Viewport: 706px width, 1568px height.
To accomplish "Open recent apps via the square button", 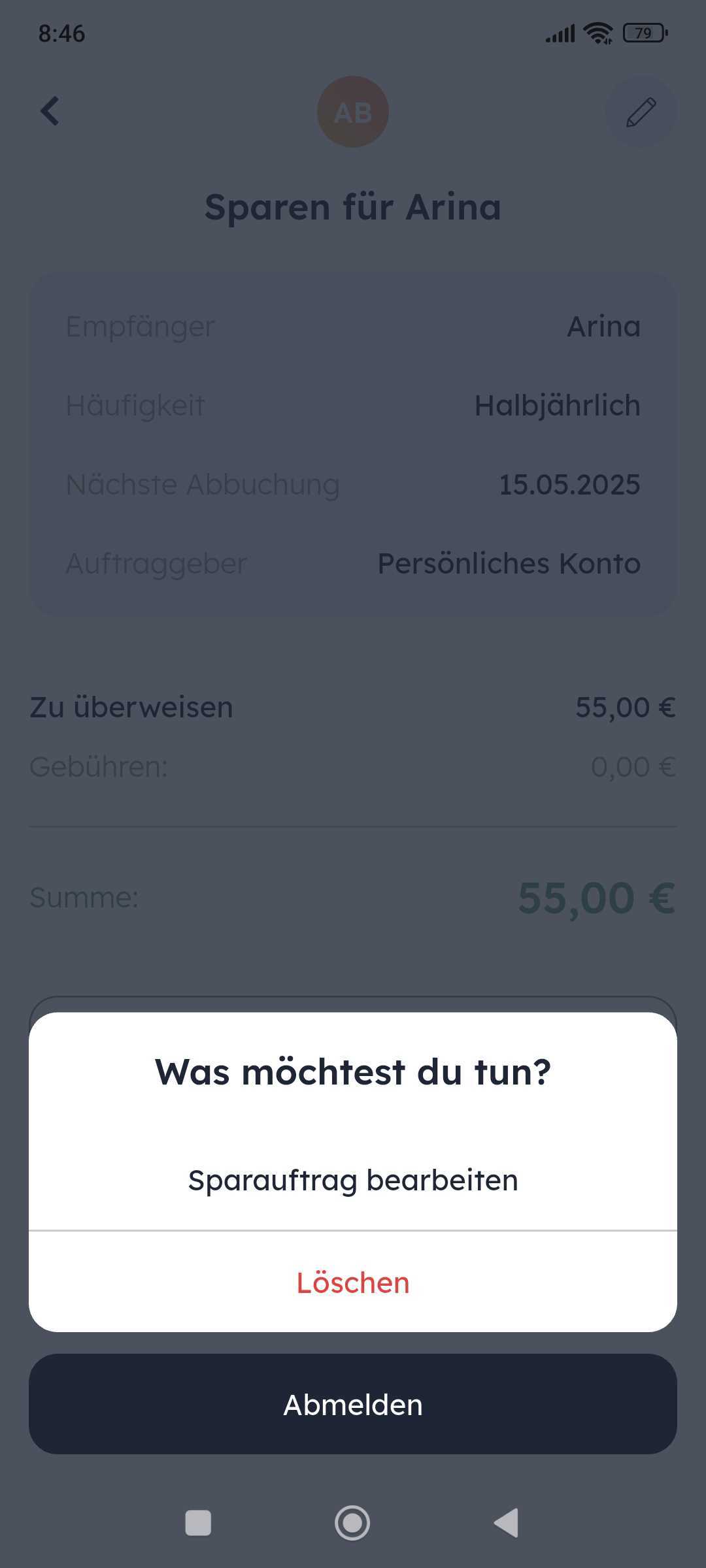I will tap(198, 1523).
